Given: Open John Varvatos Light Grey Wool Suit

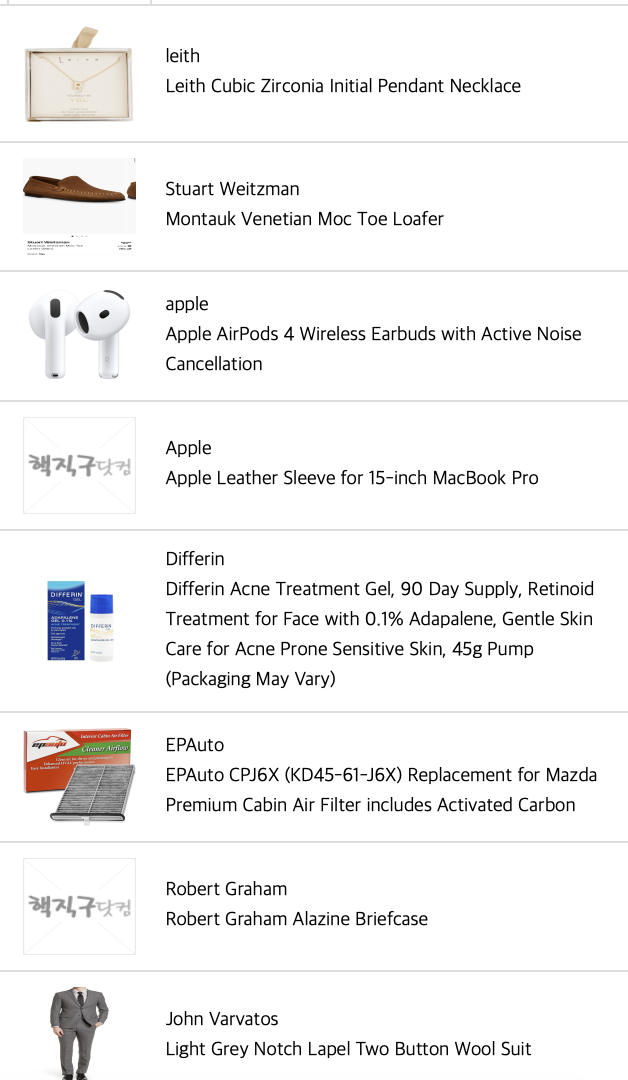Looking at the screenshot, I should pyautogui.click(x=348, y=1048).
